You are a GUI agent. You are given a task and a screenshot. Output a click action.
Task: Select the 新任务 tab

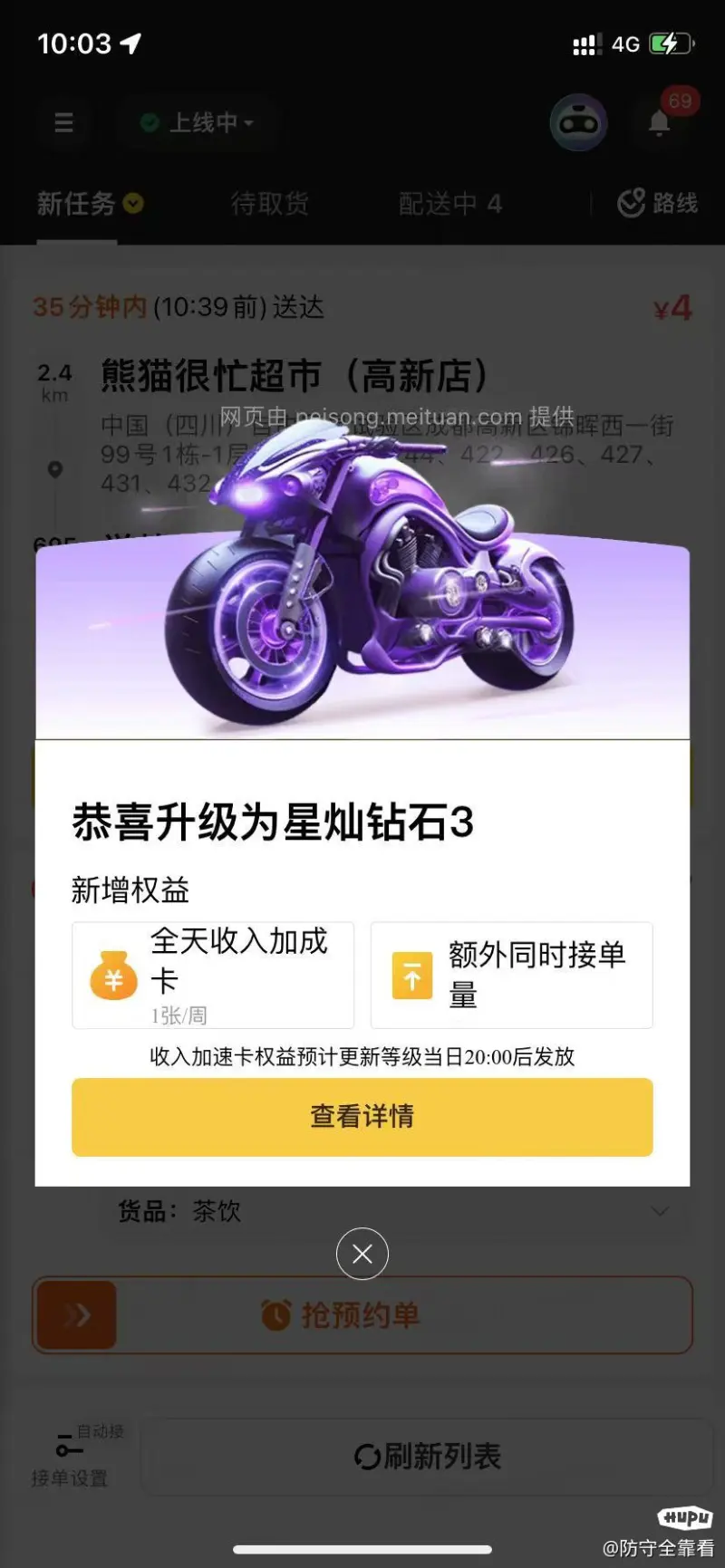89,204
